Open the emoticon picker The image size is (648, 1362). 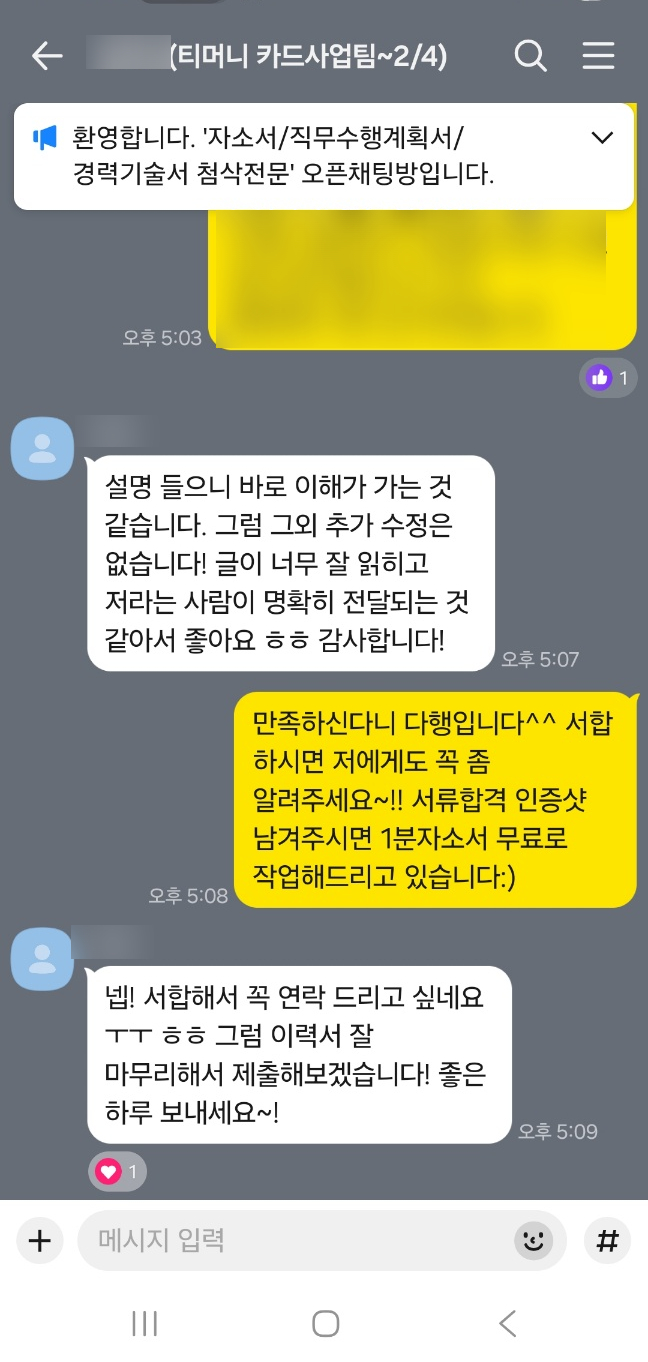coord(533,1241)
